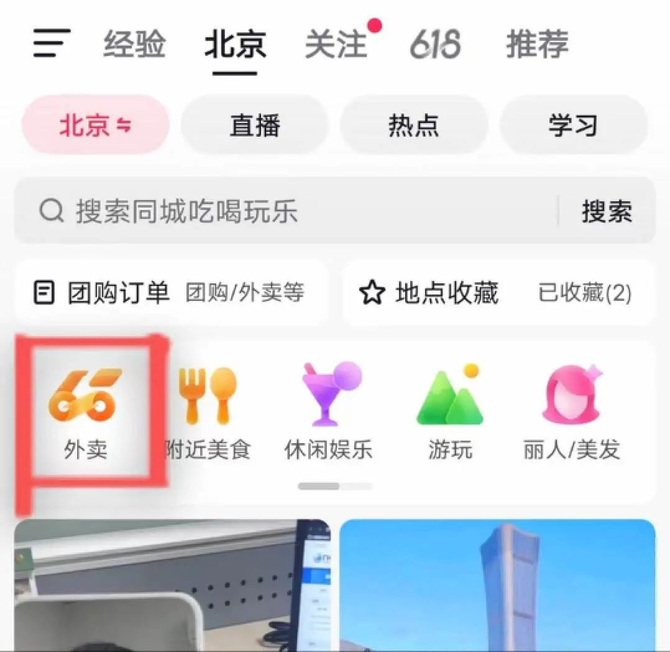Switch to the 推荐 tab

point(537,44)
